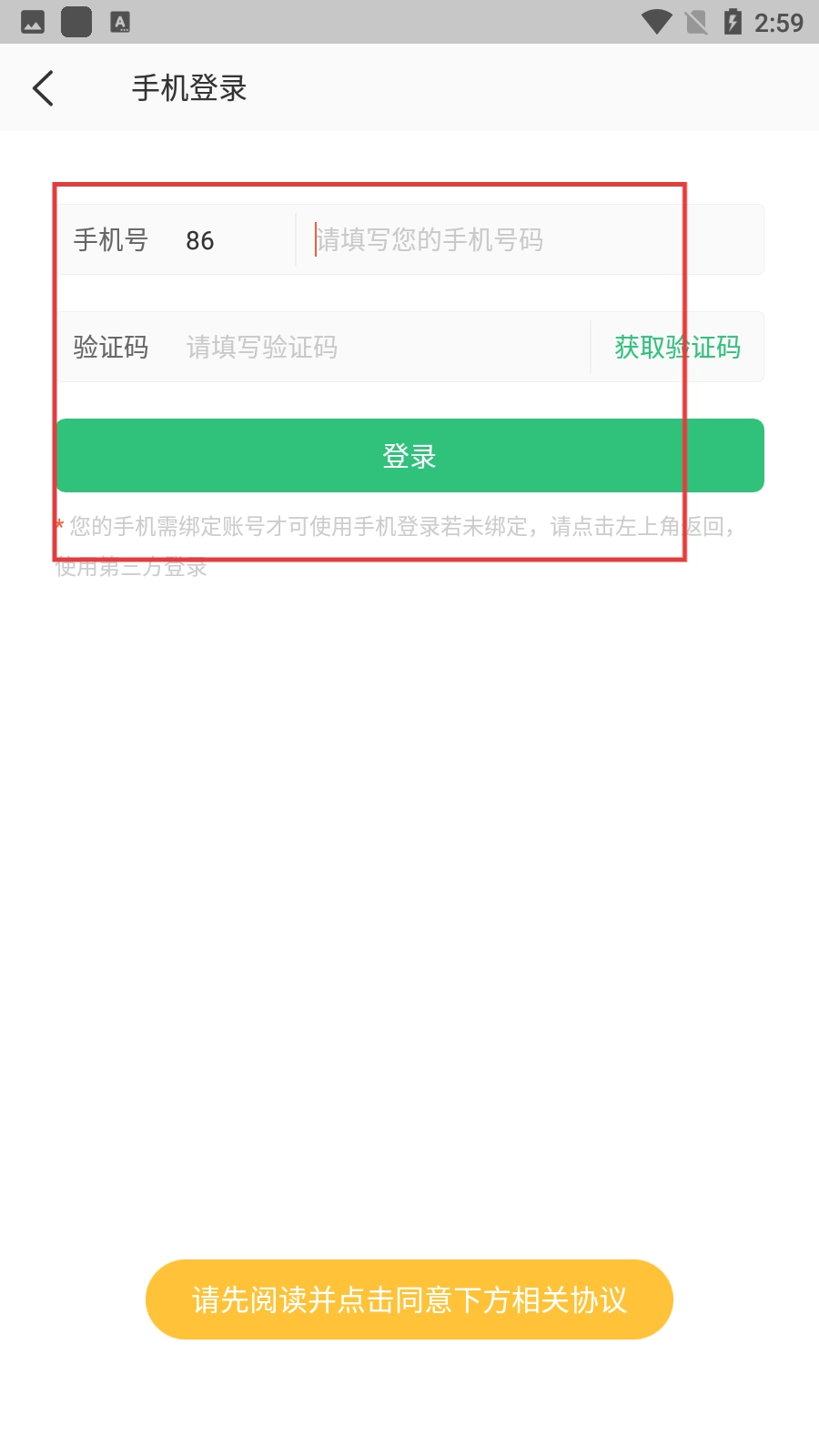The height and width of the screenshot is (1456, 819).
Task: Go back using the top-left arrow
Action: point(43,88)
